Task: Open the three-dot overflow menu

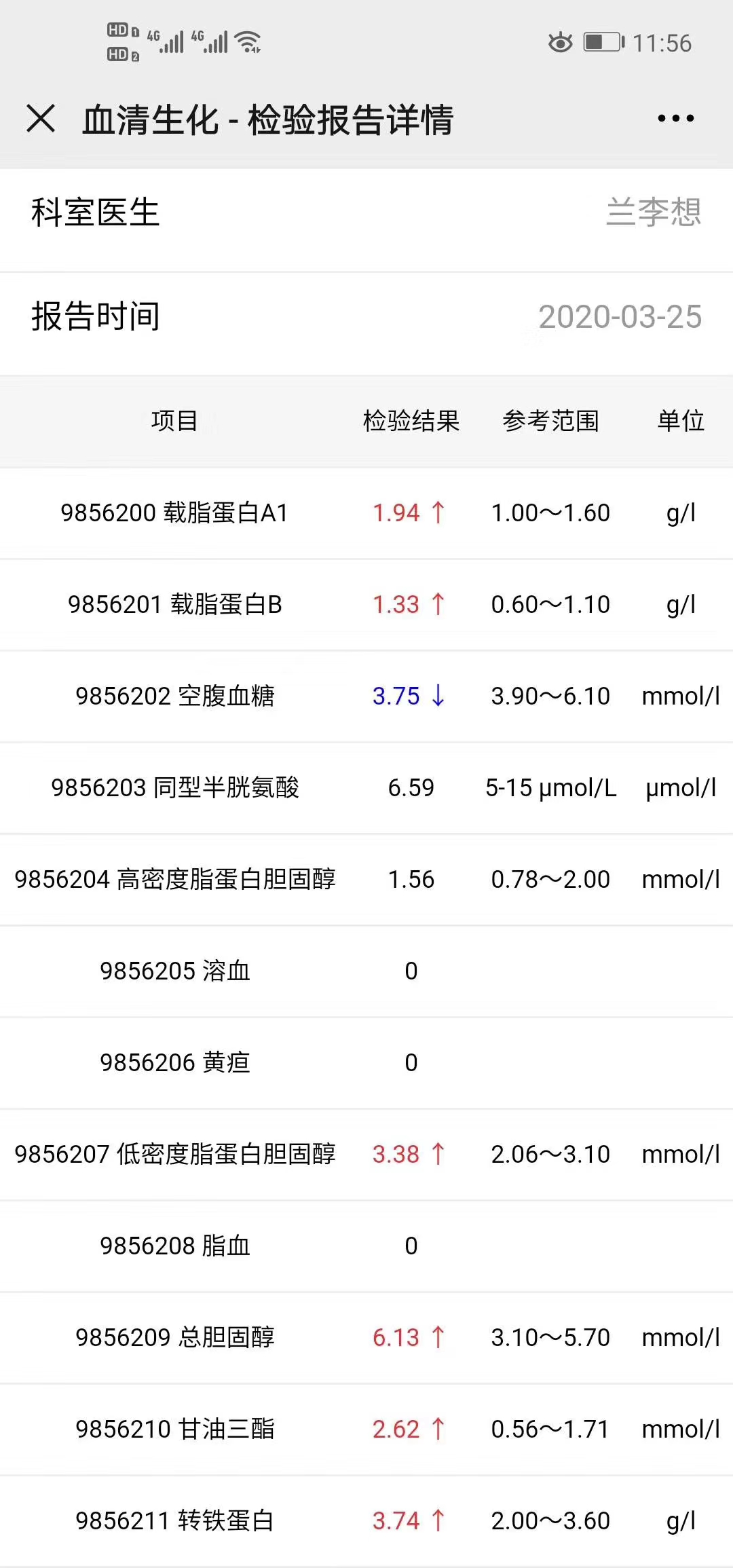Action: [x=676, y=118]
